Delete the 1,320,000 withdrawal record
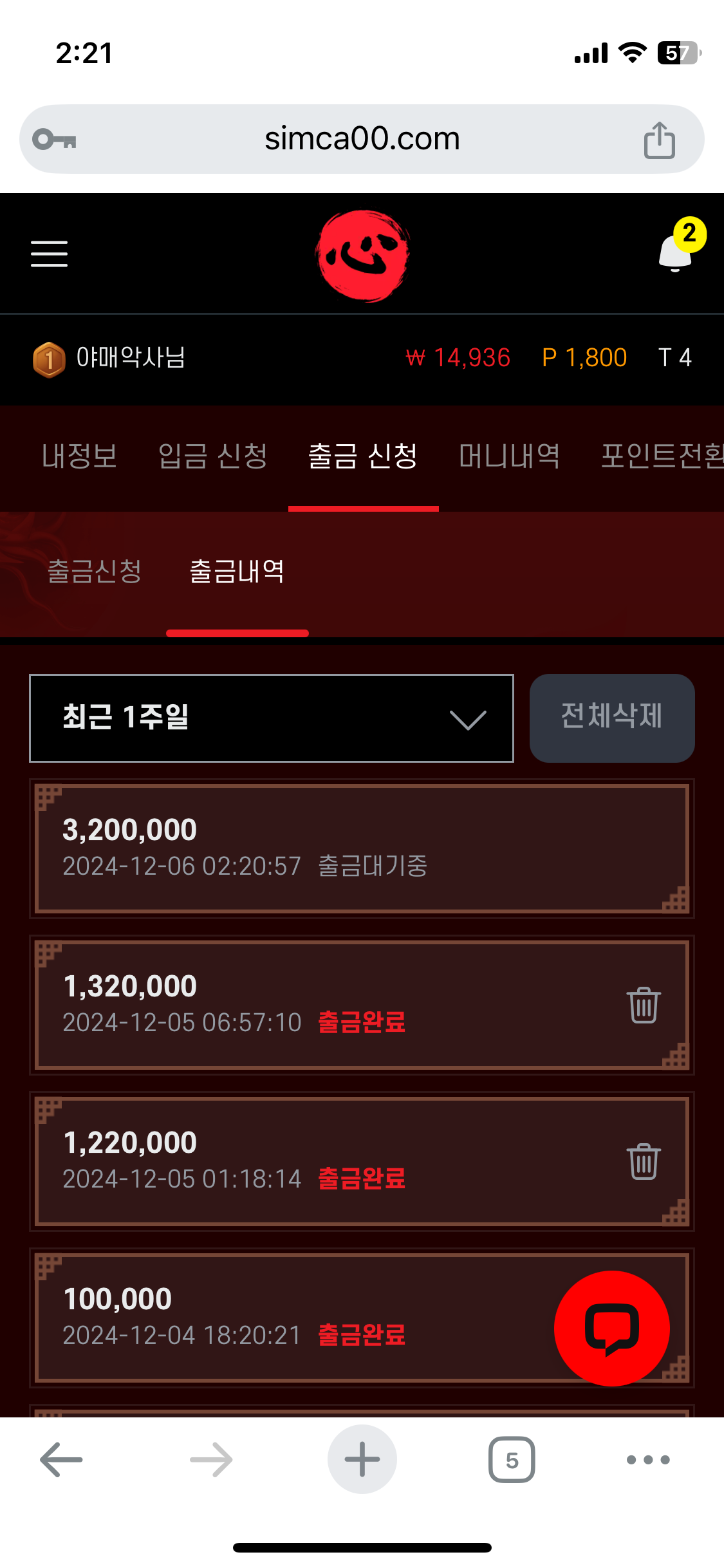The width and height of the screenshot is (724, 1568). coord(644,1005)
